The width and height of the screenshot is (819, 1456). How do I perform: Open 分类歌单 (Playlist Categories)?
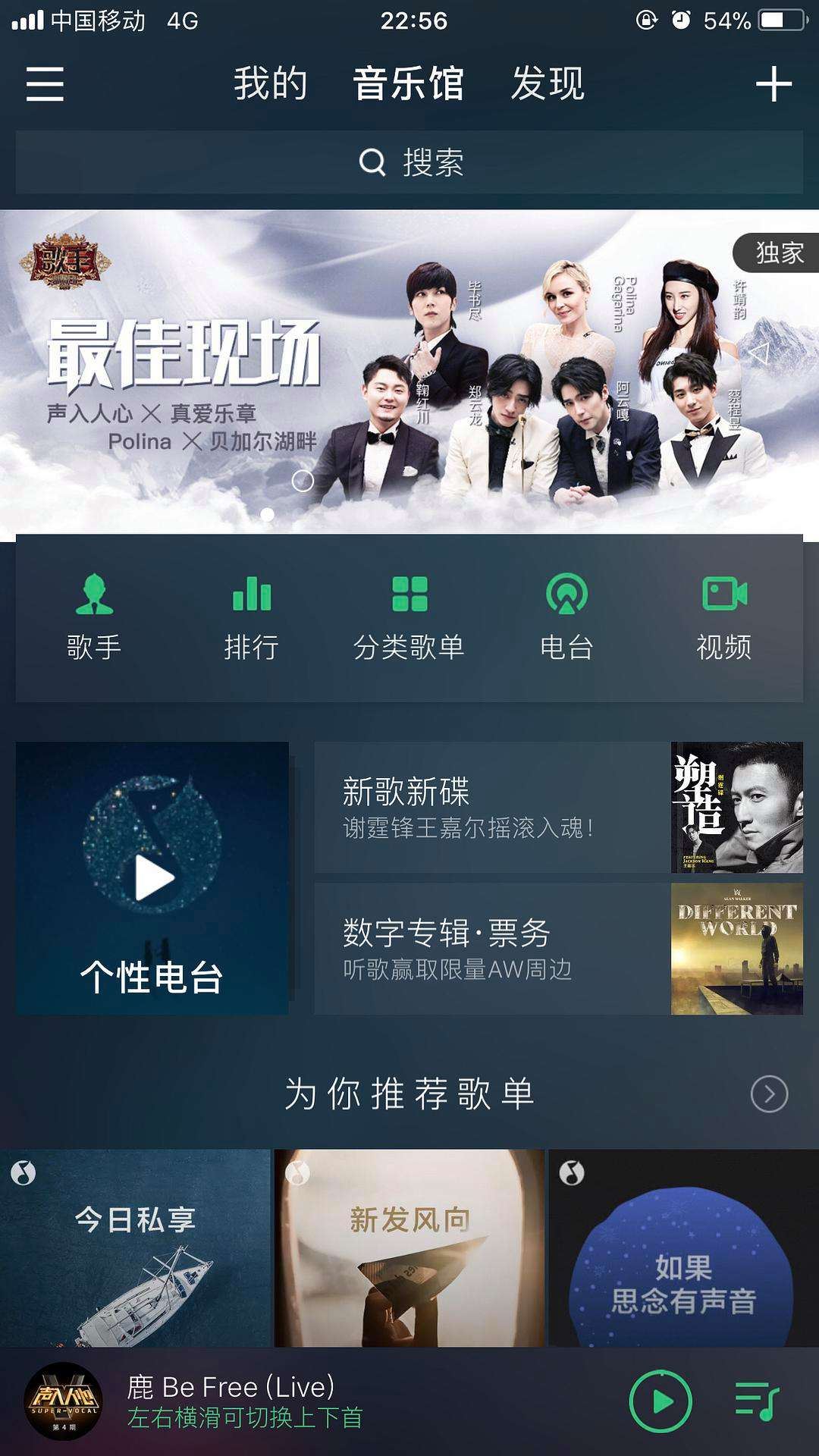tap(409, 616)
